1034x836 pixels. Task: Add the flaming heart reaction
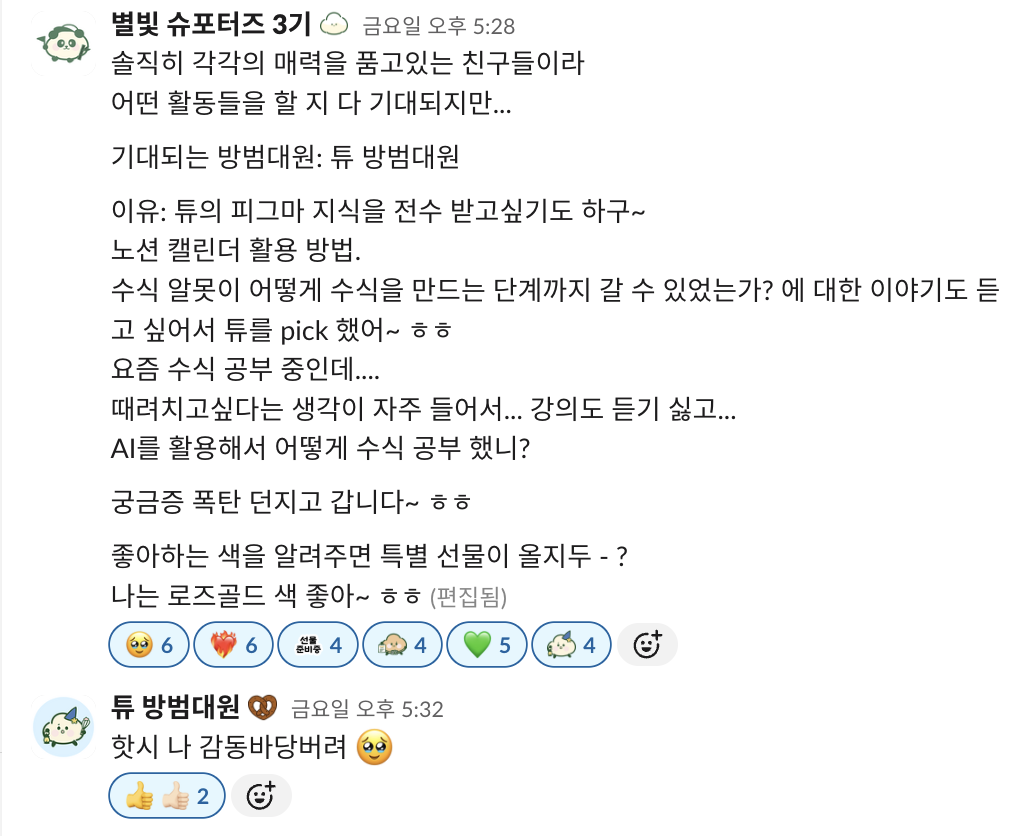click(x=232, y=645)
